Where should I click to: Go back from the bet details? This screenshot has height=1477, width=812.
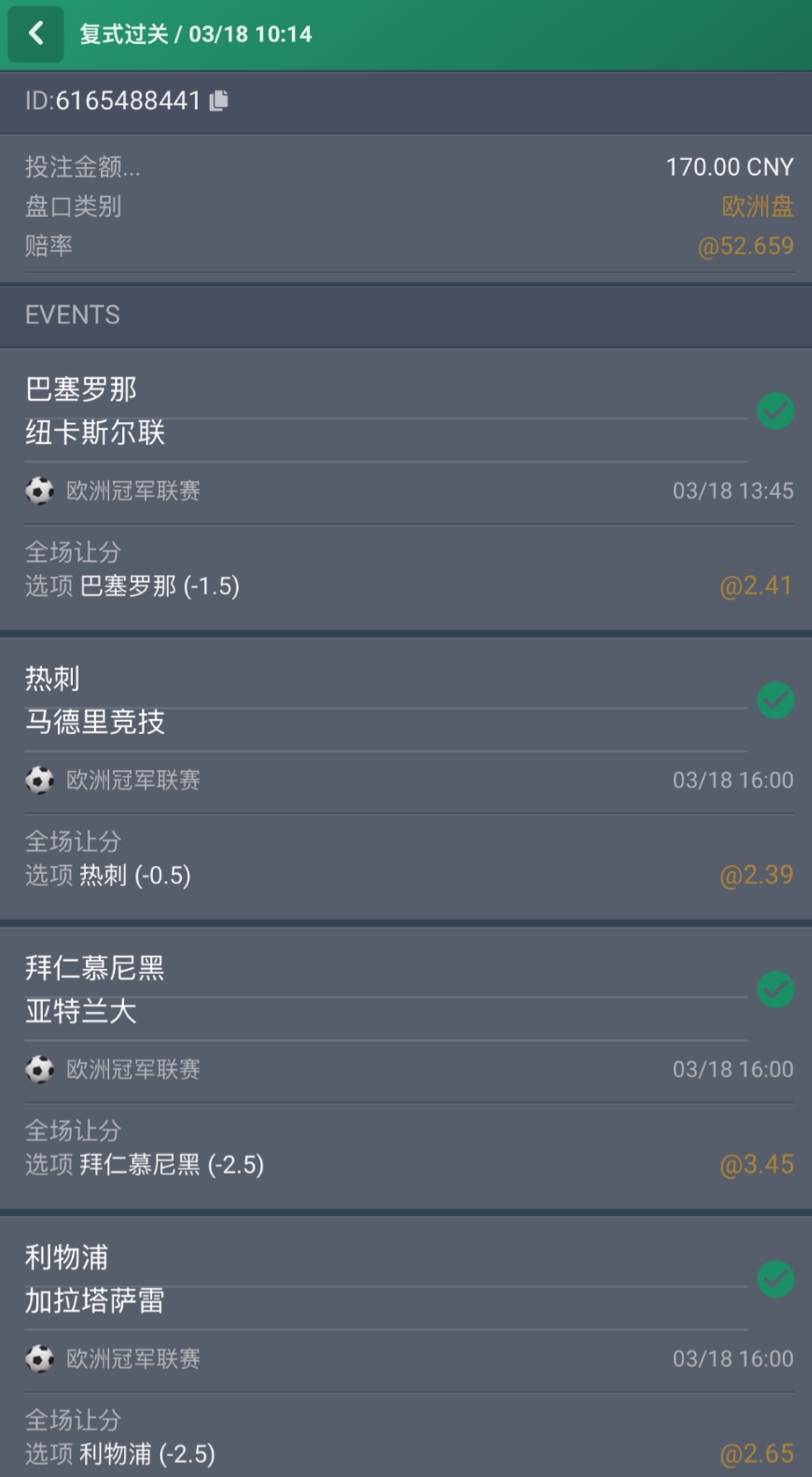36,34
